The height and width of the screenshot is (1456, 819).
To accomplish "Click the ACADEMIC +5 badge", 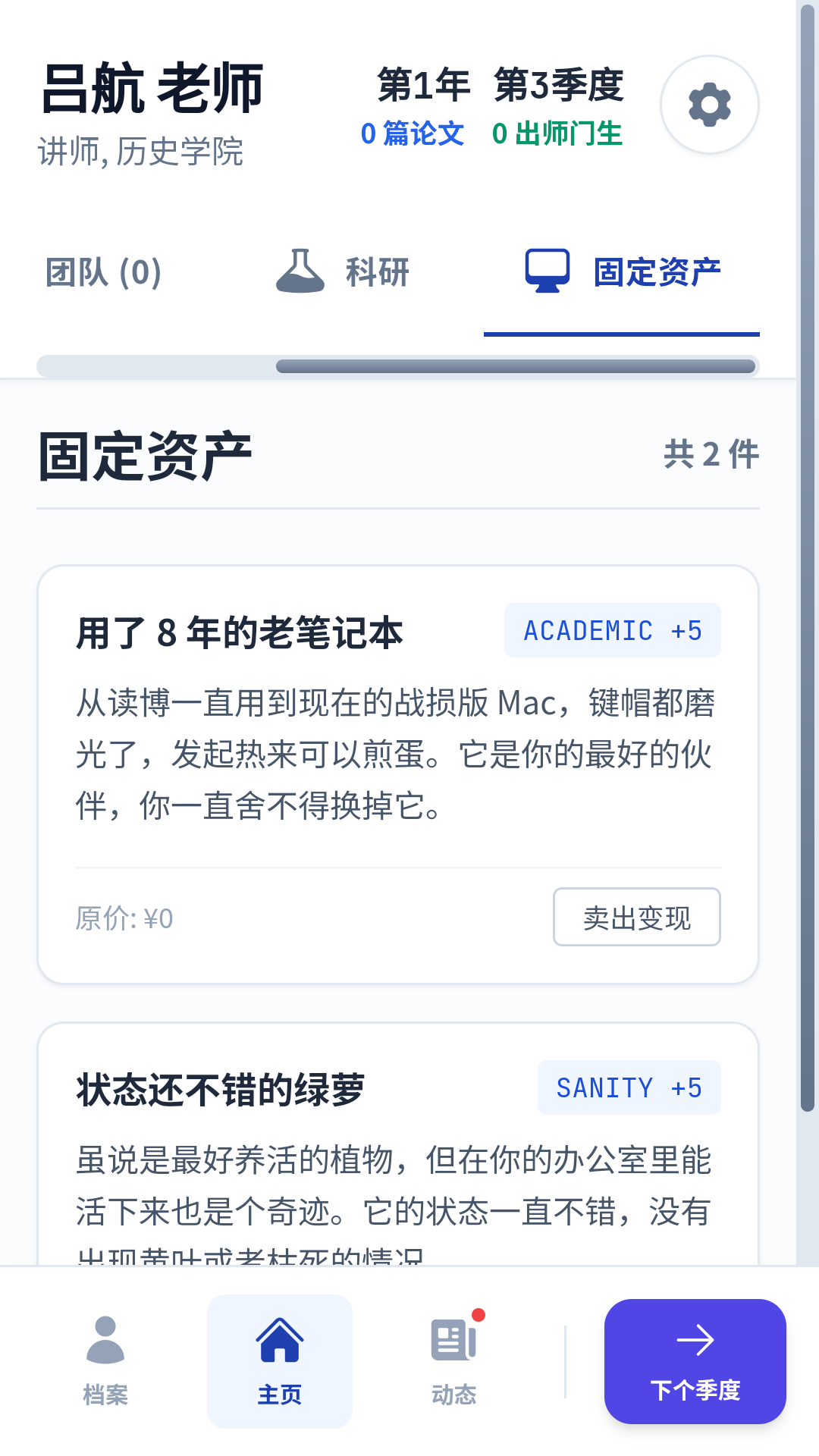I will coord(613,630).
